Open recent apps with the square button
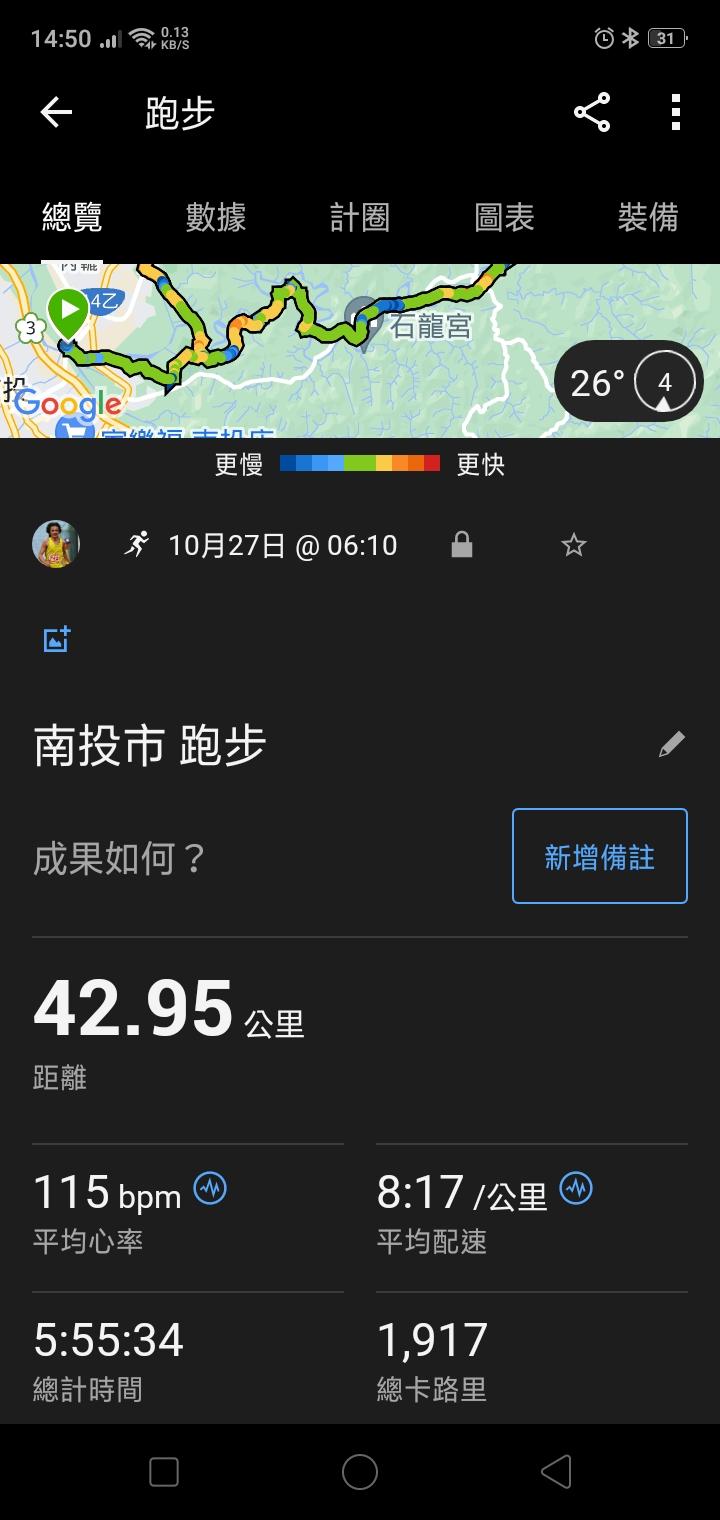 point(164,1471)
